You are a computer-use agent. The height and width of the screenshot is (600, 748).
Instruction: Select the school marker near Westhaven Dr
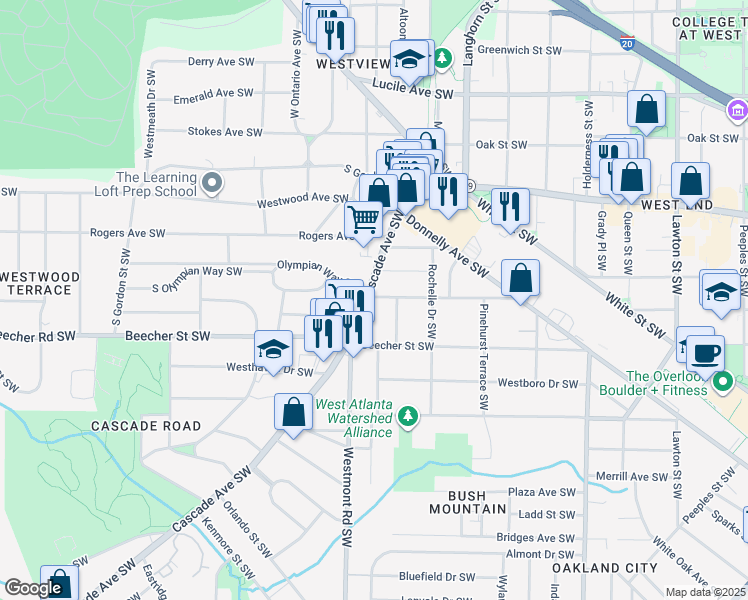click(x=273, y=349)
